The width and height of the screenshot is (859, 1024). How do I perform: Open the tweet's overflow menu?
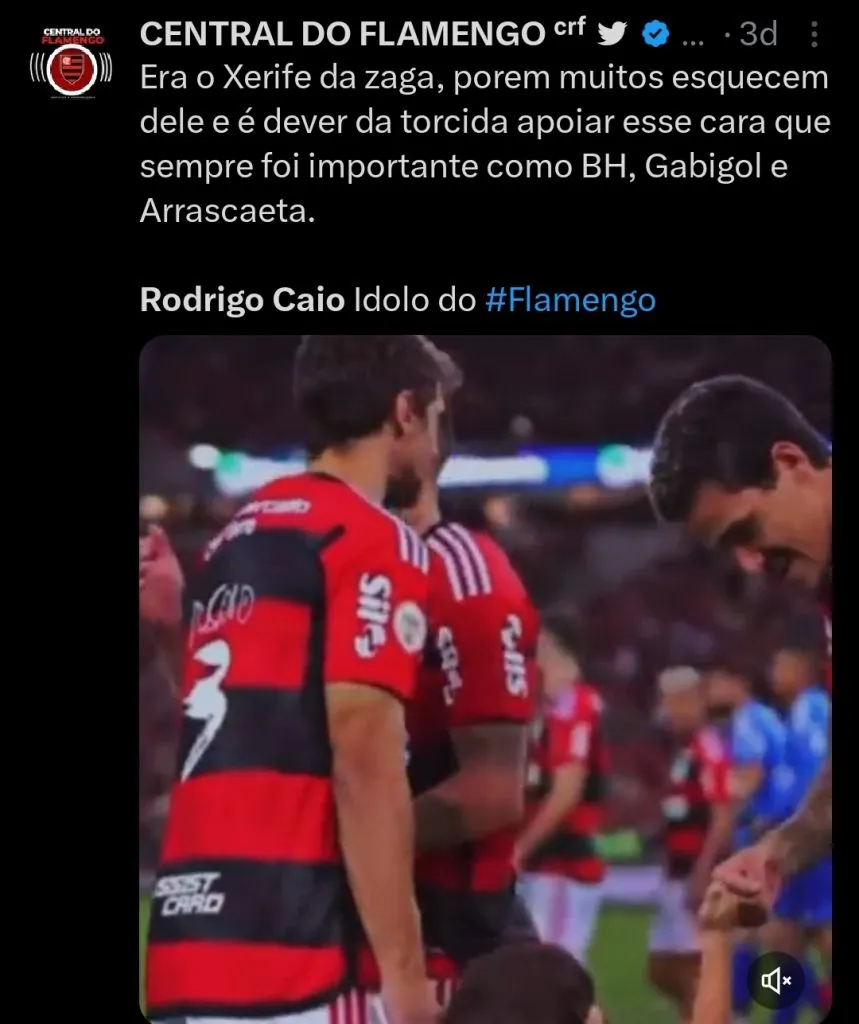pyautogui.click(x=814, y=35)
